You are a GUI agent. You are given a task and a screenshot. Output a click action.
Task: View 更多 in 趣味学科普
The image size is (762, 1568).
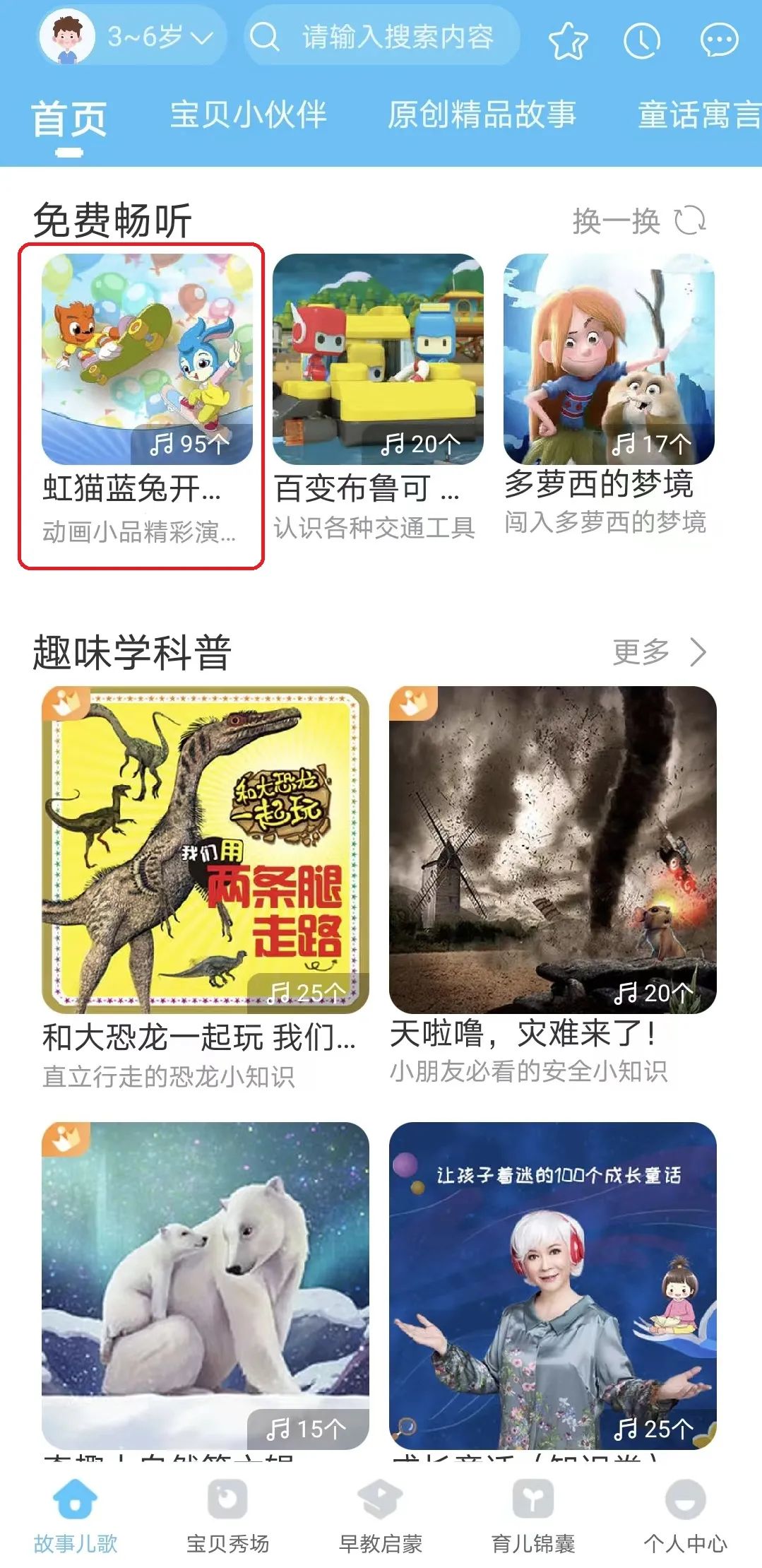(658, 652)
